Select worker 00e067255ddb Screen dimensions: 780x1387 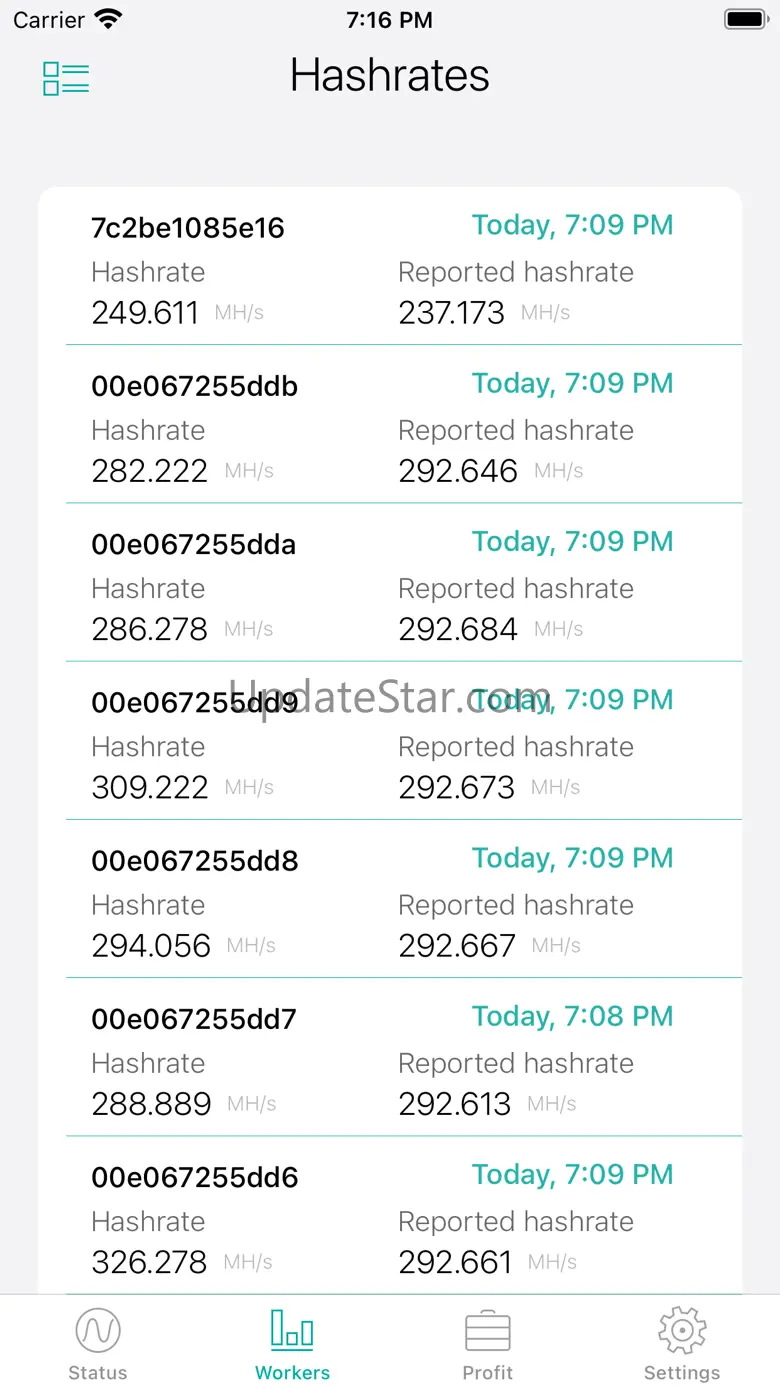pos(390,424)
